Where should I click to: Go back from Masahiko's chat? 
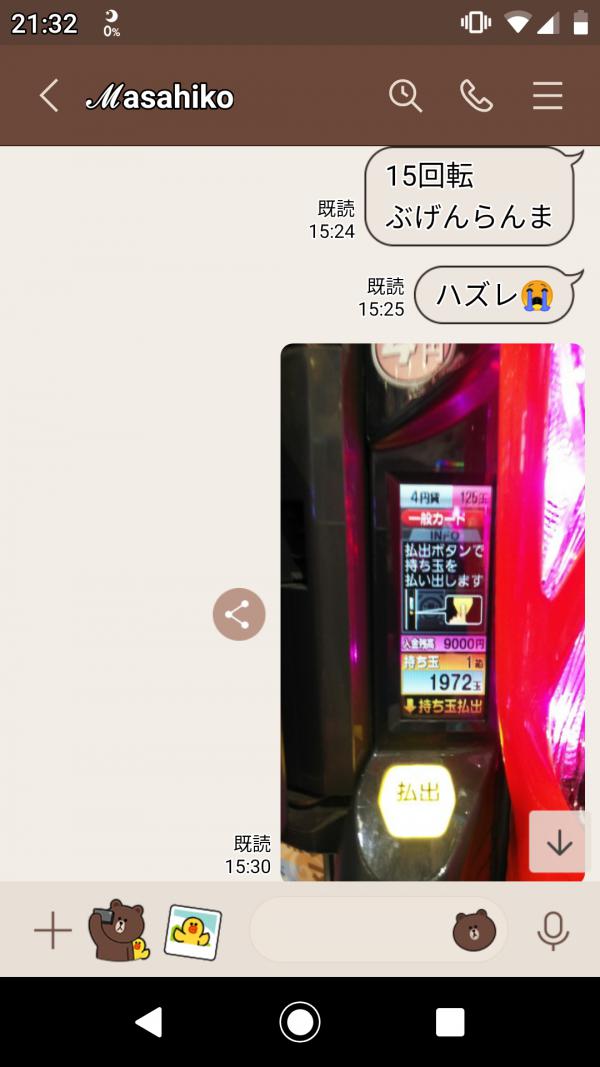(x=49, y=96)
